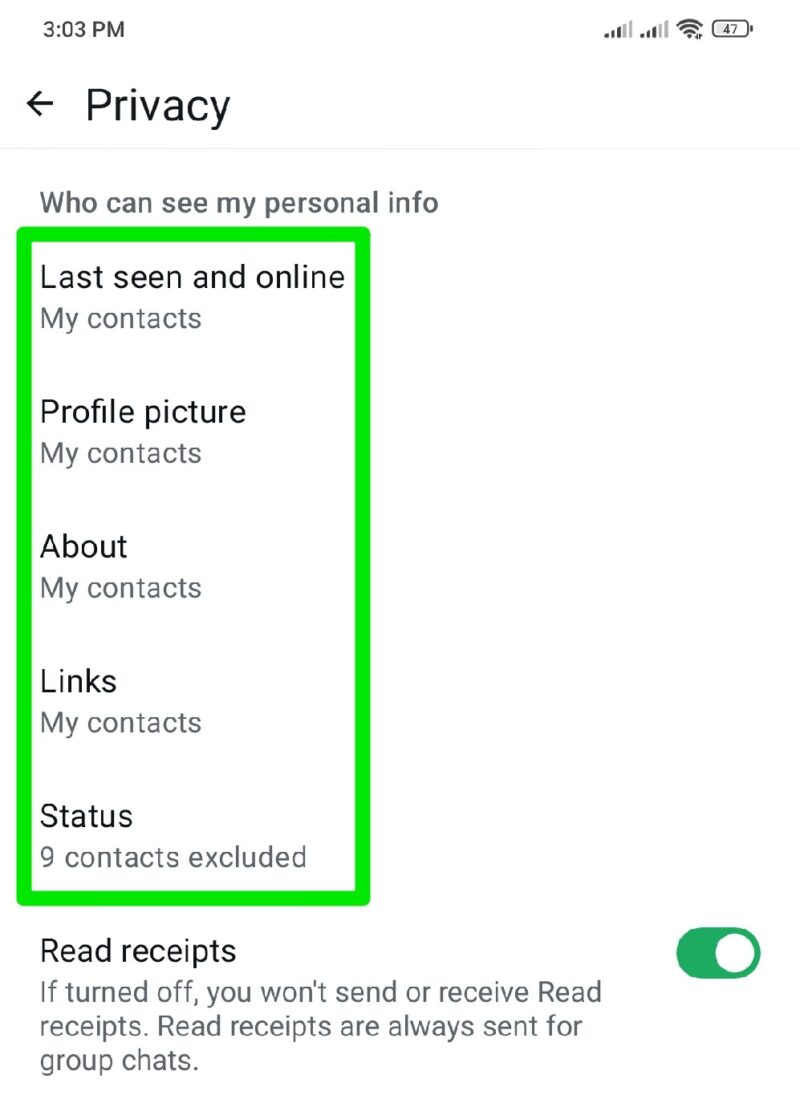
Task: Click the green Read receipts toggle knob
Action: tap(737, 952)
